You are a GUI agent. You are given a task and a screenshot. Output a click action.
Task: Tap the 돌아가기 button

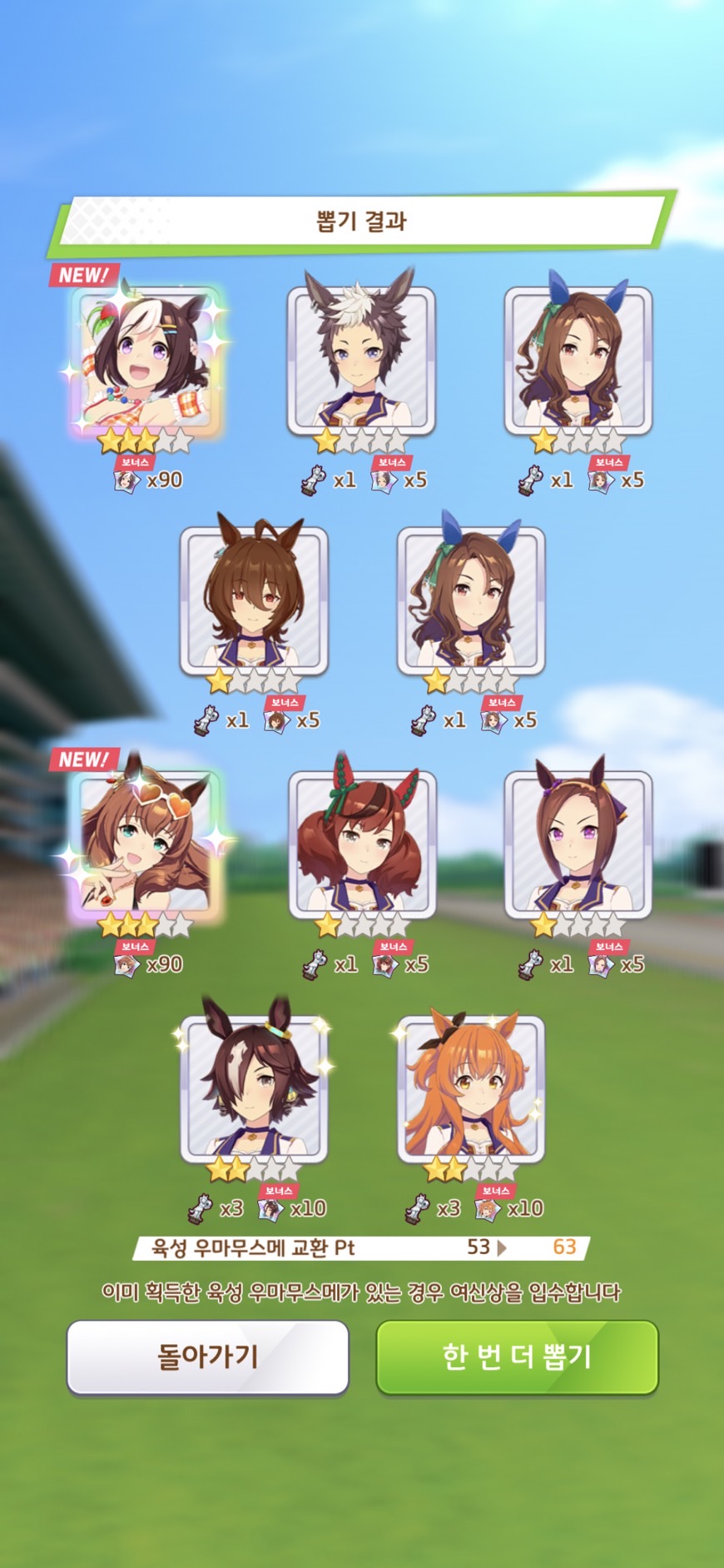coord(207,1356)
